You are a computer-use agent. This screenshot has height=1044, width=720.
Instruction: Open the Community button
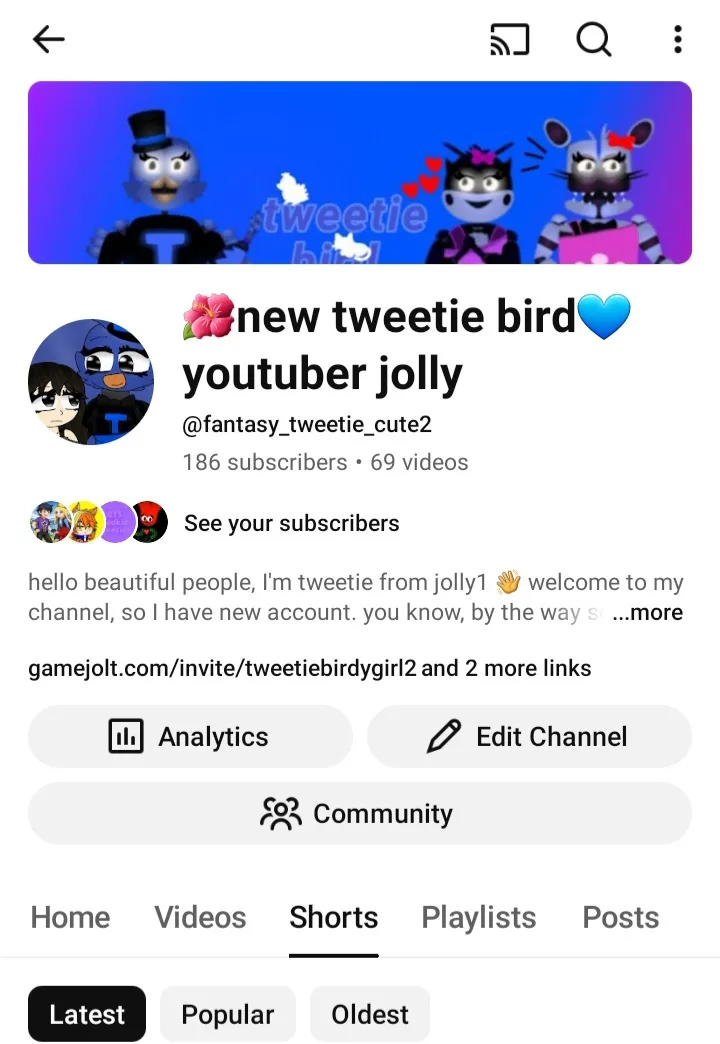click(359, 814)
